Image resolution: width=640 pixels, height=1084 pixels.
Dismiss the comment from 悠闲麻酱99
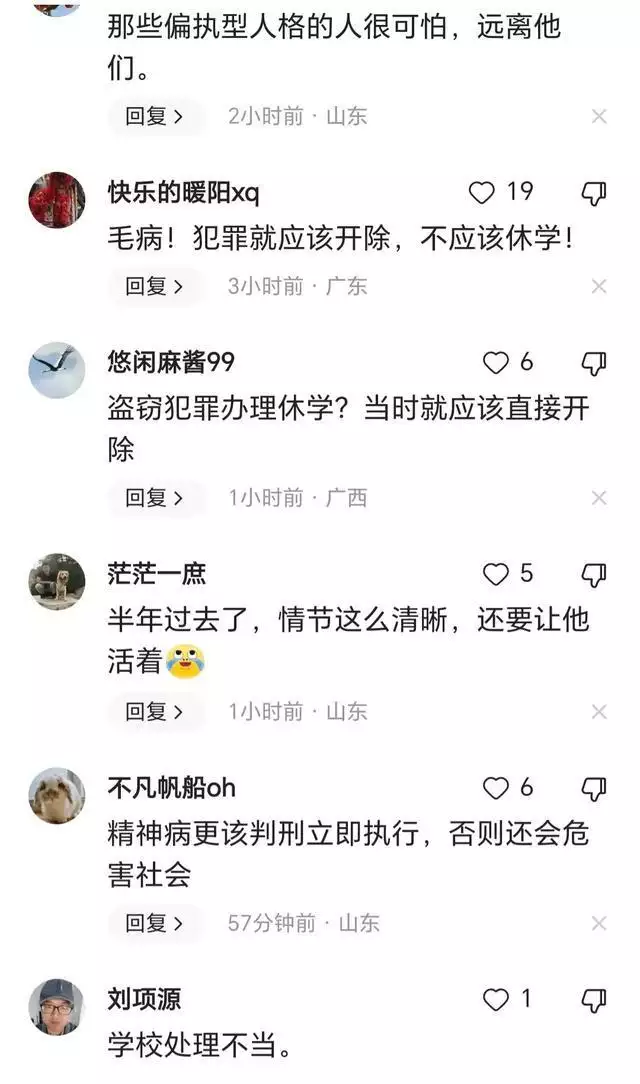tap(599, 498)
